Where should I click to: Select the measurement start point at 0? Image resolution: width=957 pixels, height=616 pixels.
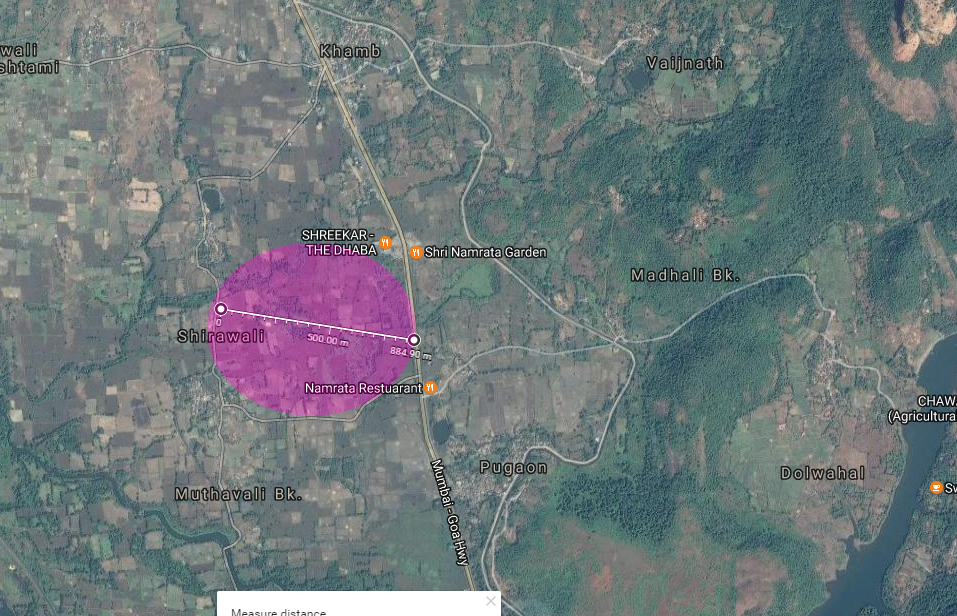pyautogui.click(x=221, y=309)
